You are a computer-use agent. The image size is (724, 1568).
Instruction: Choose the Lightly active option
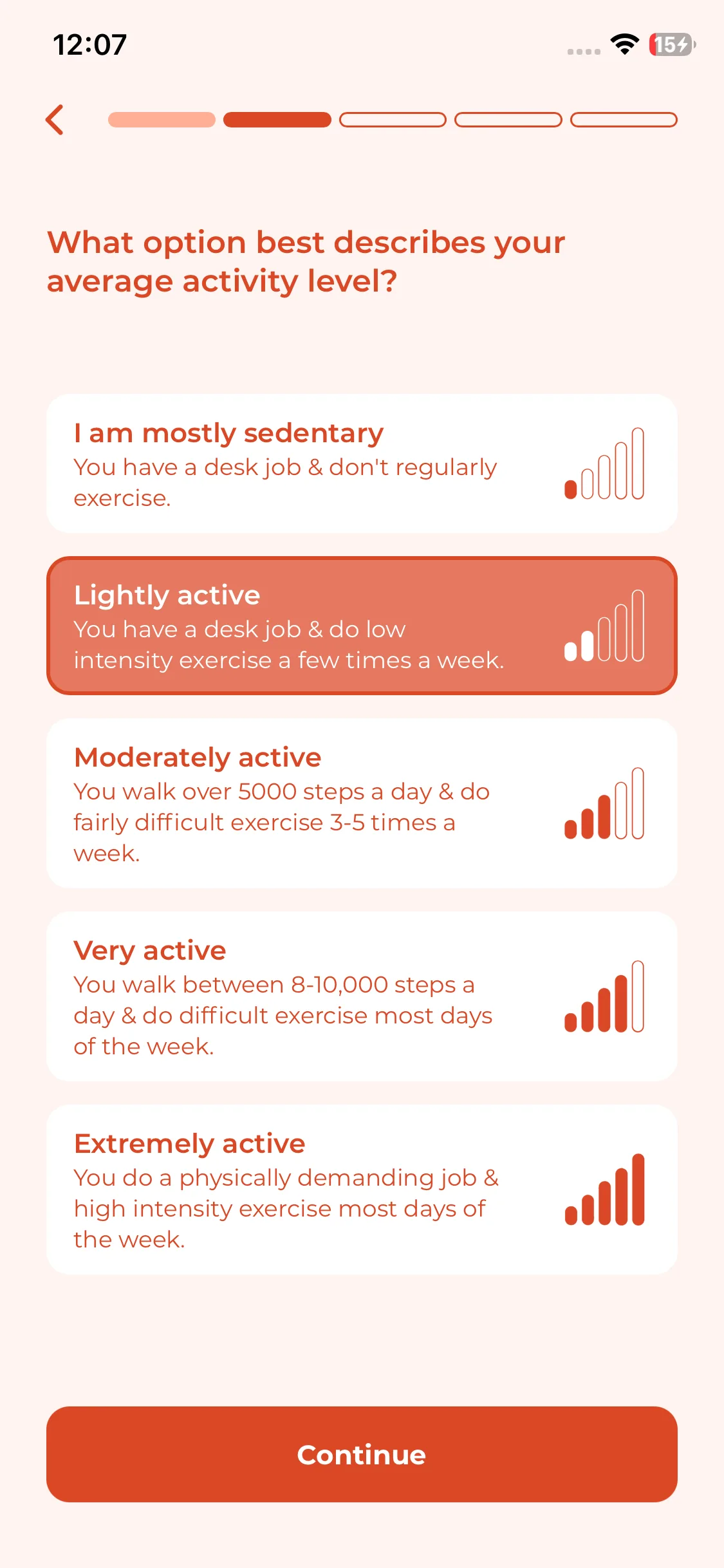coord(362,626)
